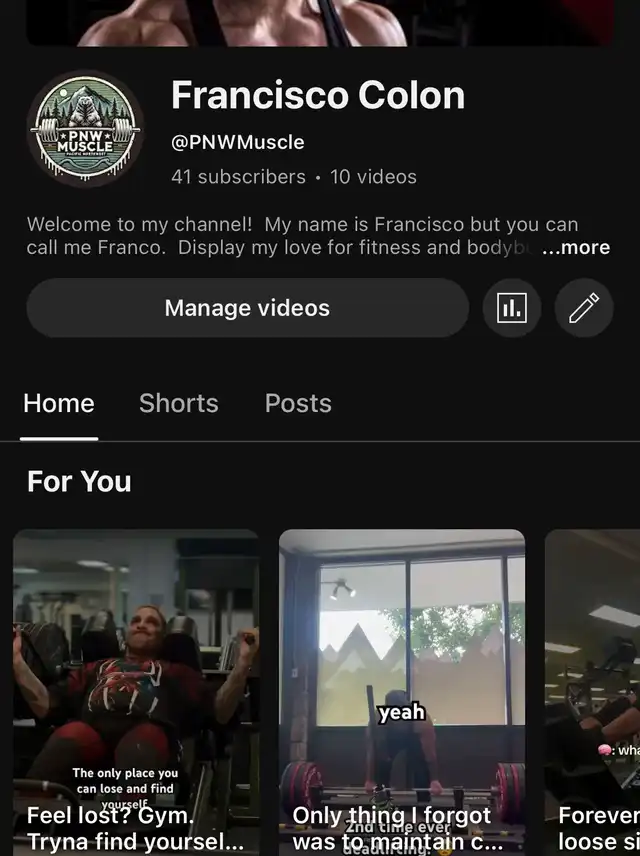Select the Home tab
This screenshot has height=856, width=640.
pyautogui.click(x=59, y=403)
